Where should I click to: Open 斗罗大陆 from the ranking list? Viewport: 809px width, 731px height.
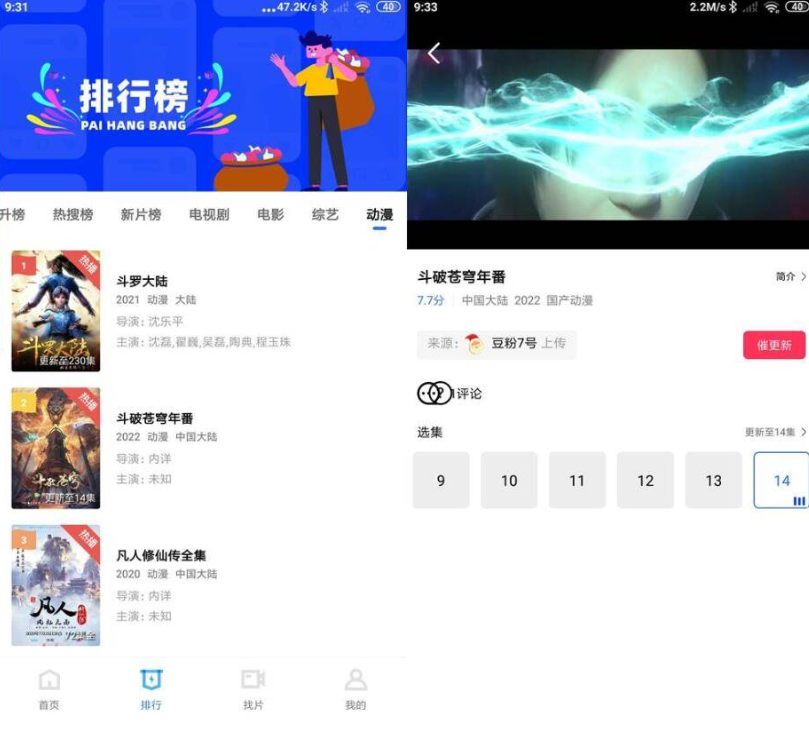142,282
